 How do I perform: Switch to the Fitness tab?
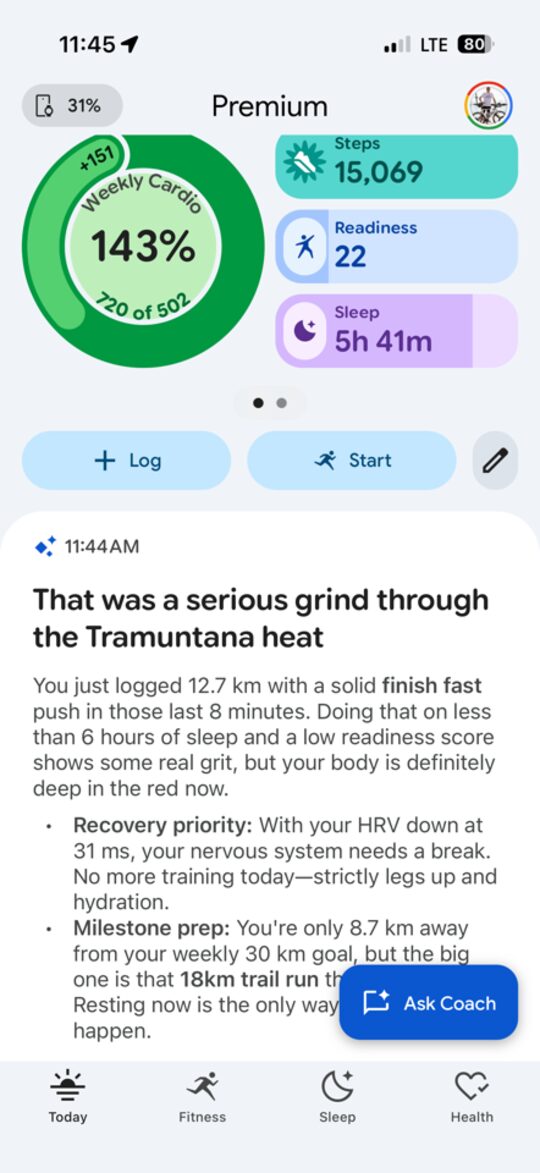coord(202,1097)
